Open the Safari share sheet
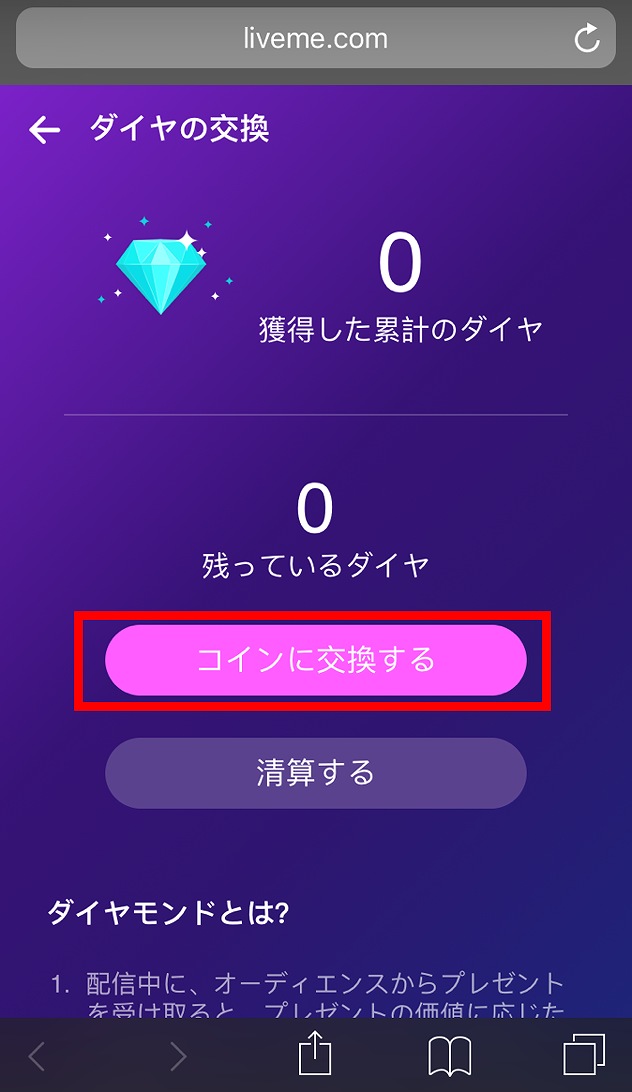Screen dimensions: 632x1092 point(315,1055)
